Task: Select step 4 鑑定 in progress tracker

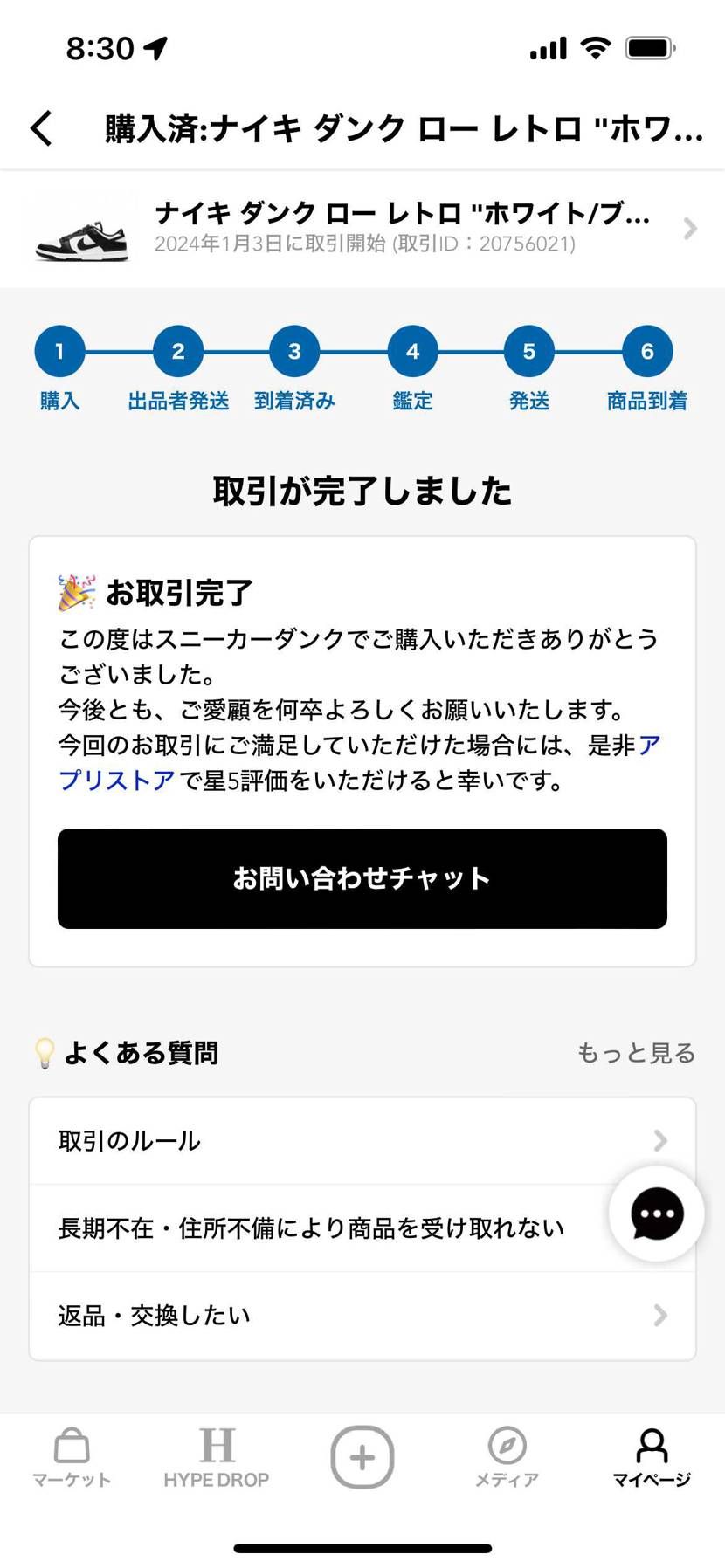Action: 411,353
